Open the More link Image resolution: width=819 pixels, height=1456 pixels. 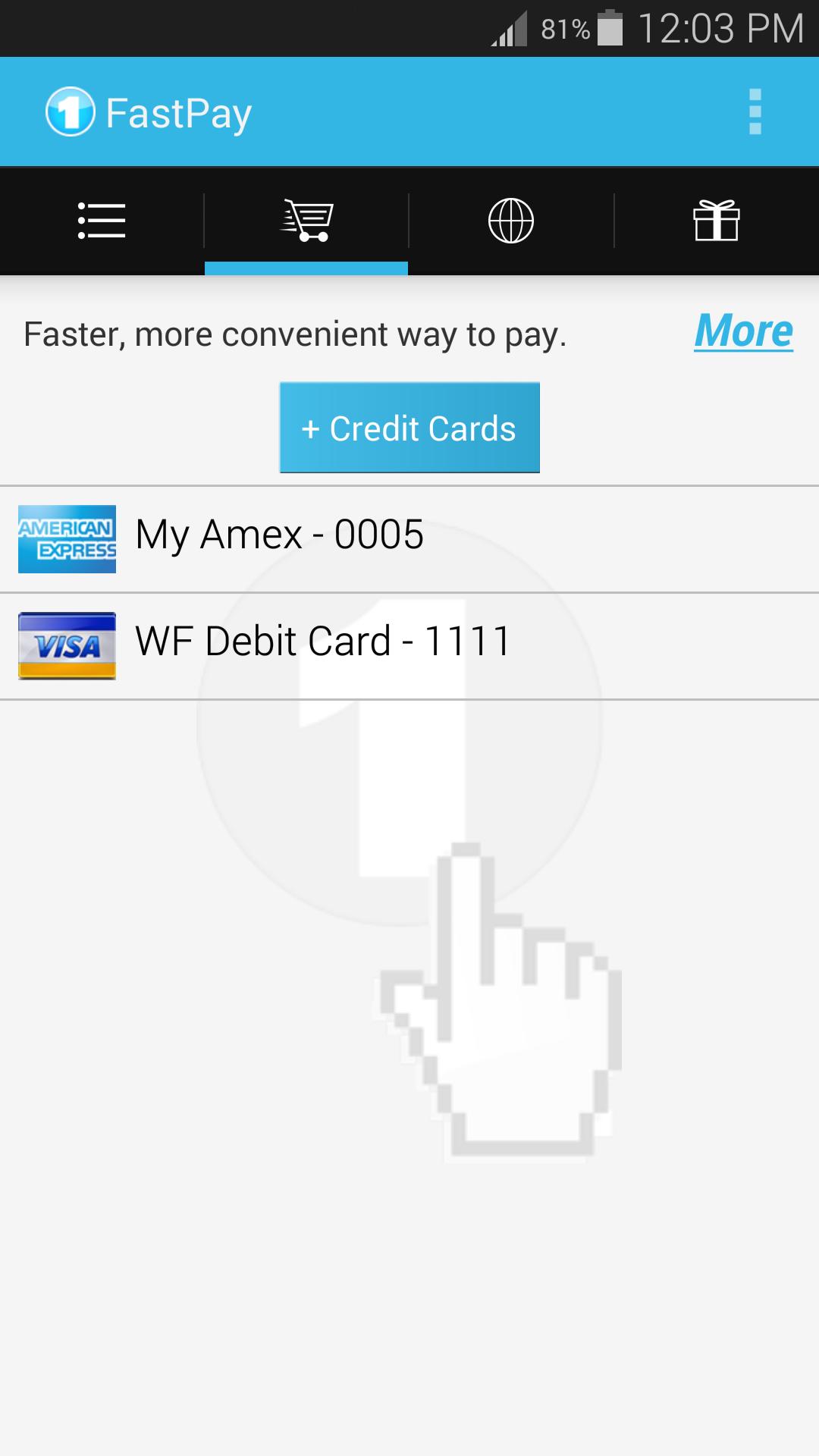(742, 331)
